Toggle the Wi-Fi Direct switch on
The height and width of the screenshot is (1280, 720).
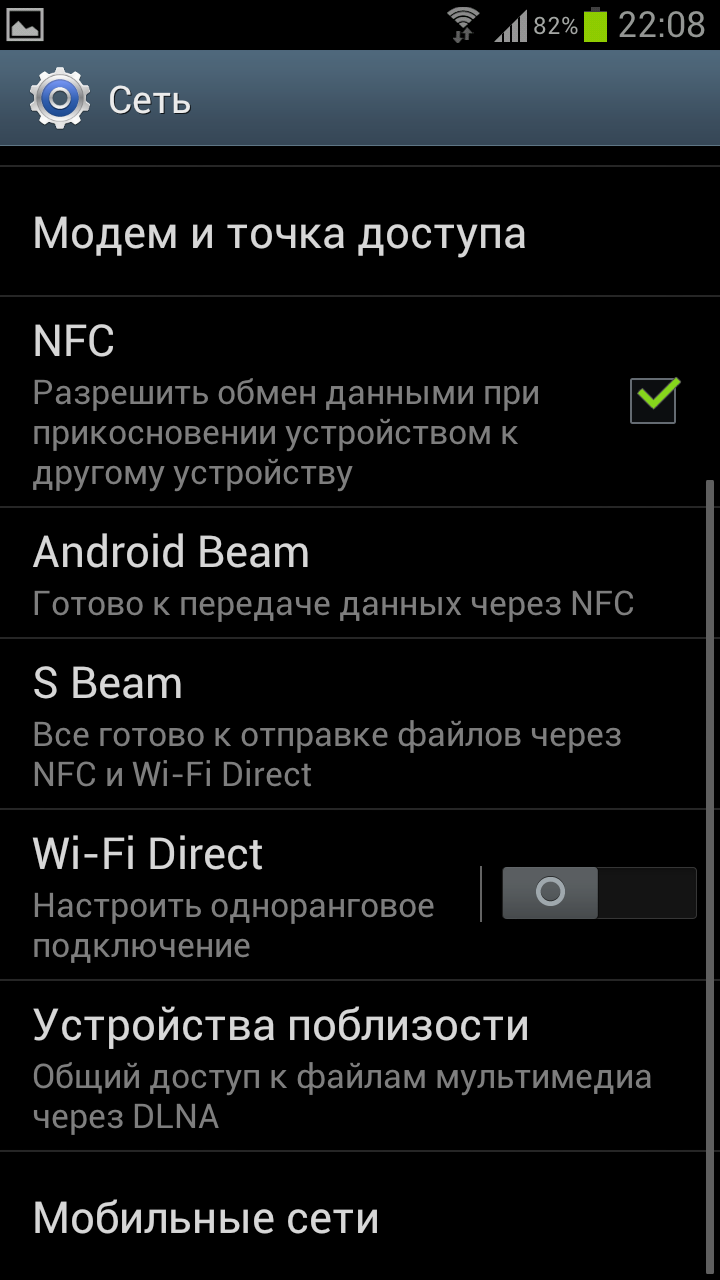[x=598, y=893]
